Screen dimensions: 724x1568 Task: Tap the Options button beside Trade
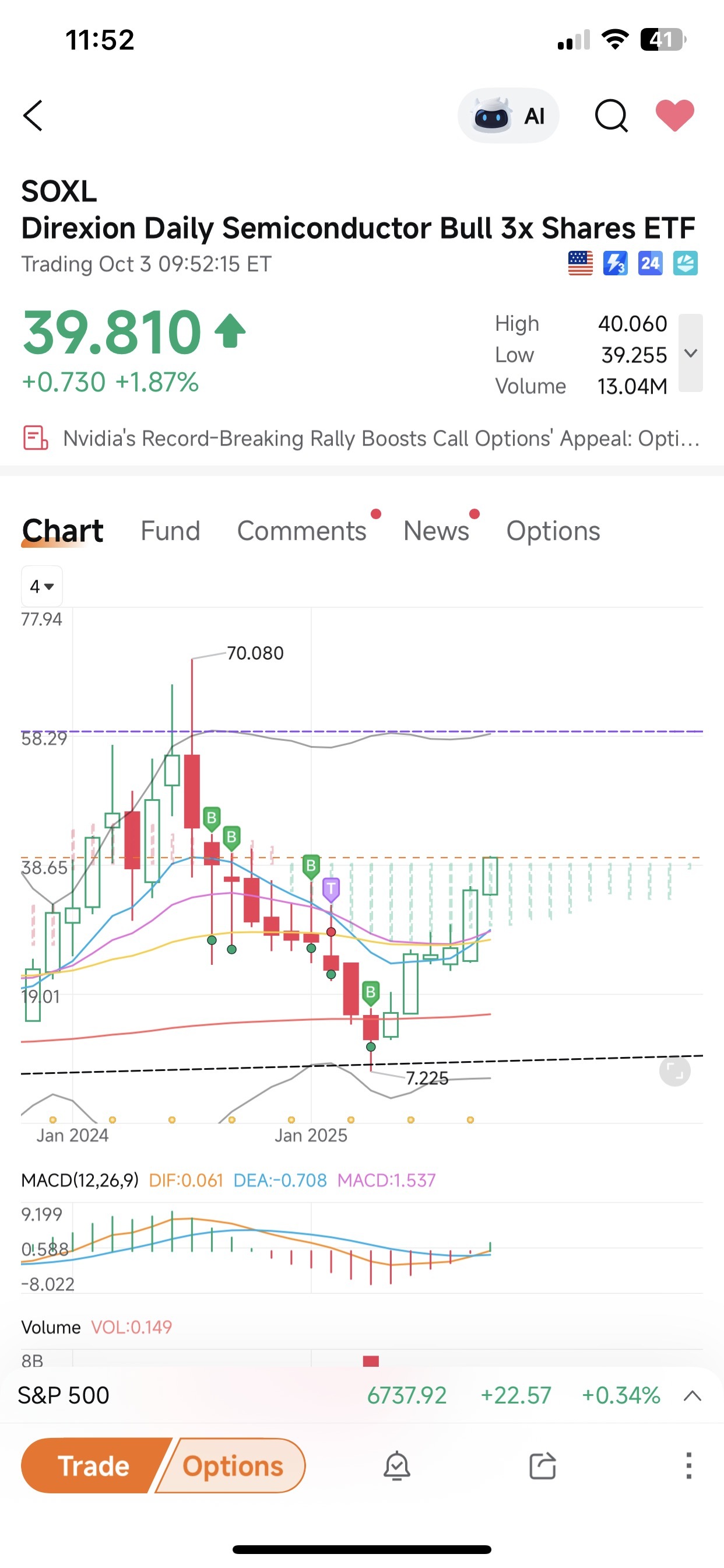[233, 1466]
